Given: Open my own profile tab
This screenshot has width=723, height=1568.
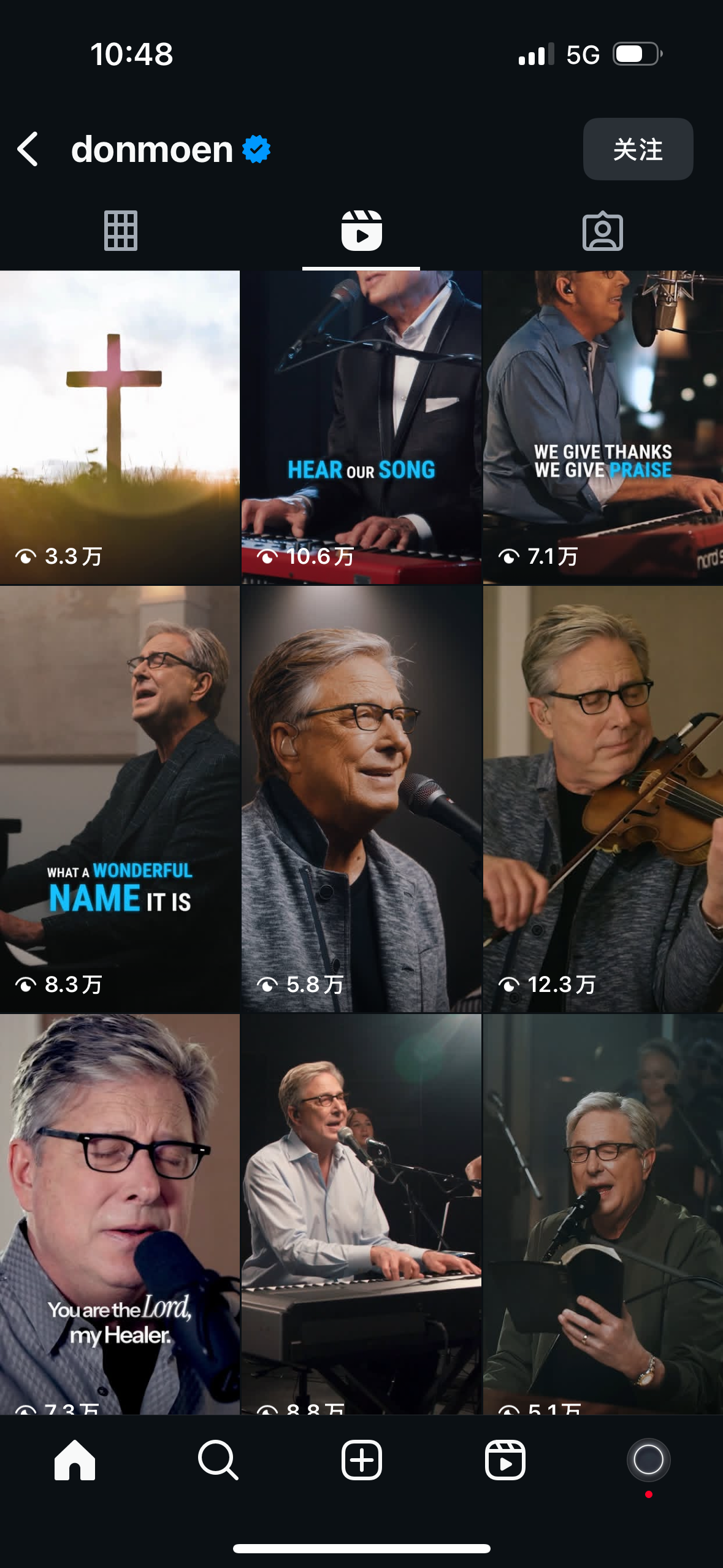Looking at the screenshot, I should (x=648, y=1460).
